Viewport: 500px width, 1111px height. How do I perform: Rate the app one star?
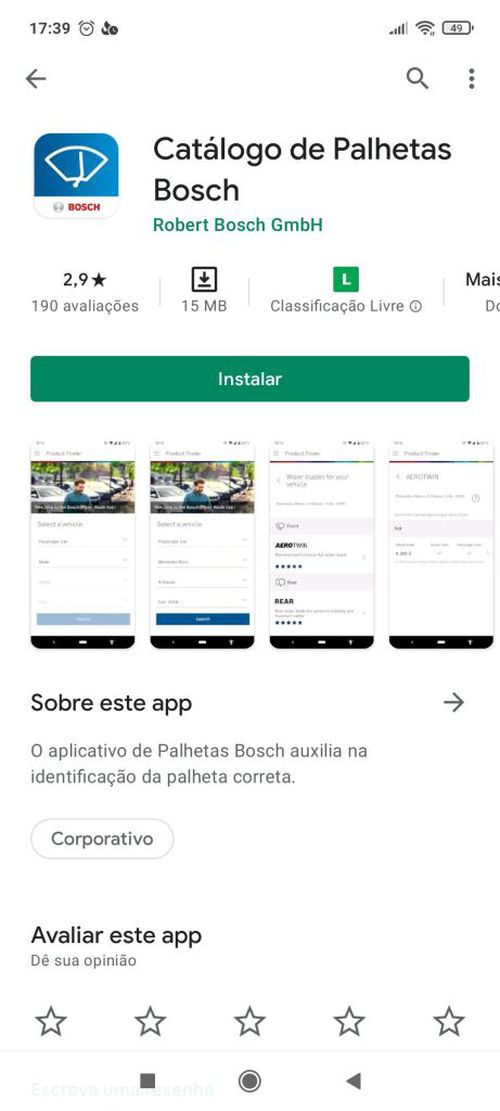coord(51,1022)
